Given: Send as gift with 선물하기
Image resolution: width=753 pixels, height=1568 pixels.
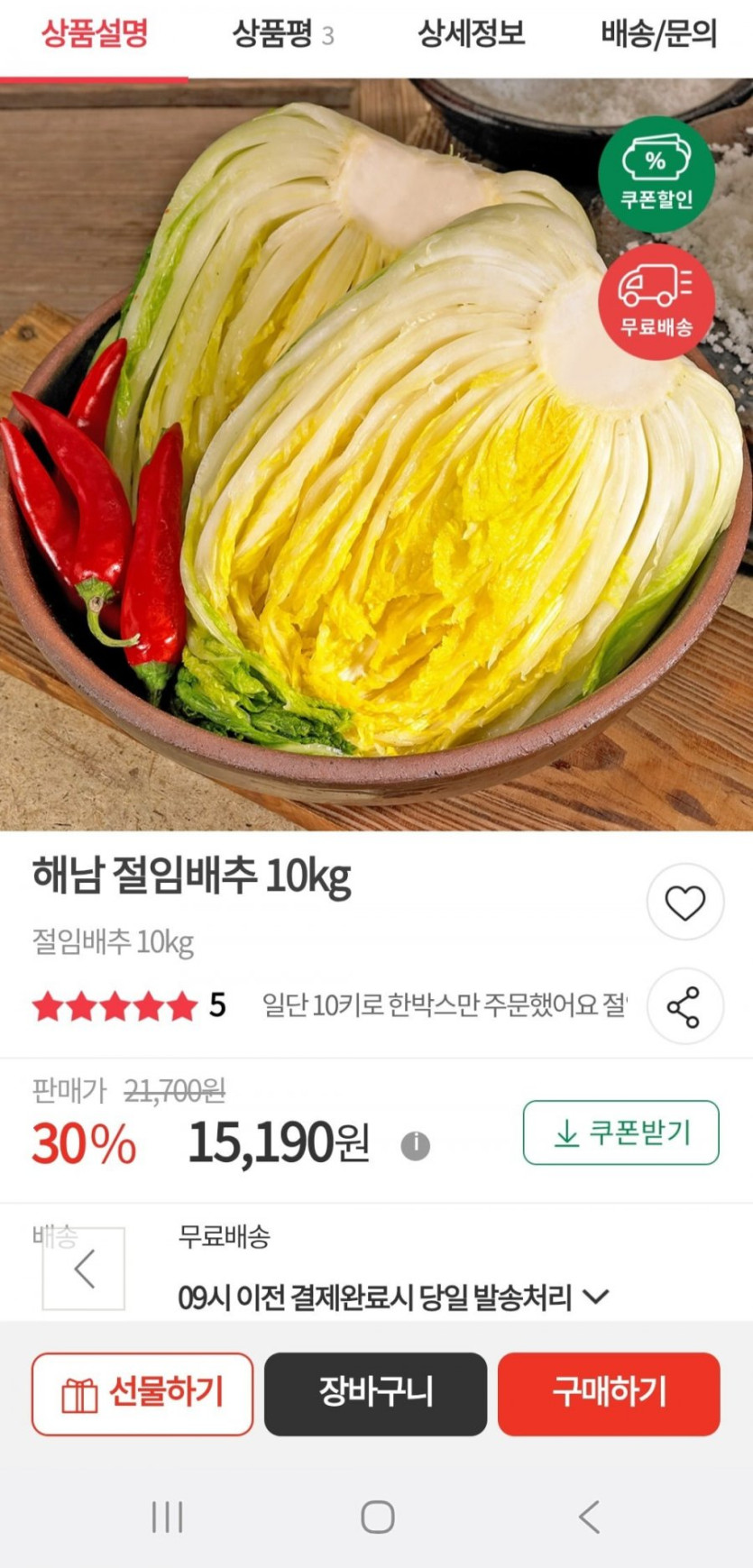Looking at the screenshot, I should 142,1393.
